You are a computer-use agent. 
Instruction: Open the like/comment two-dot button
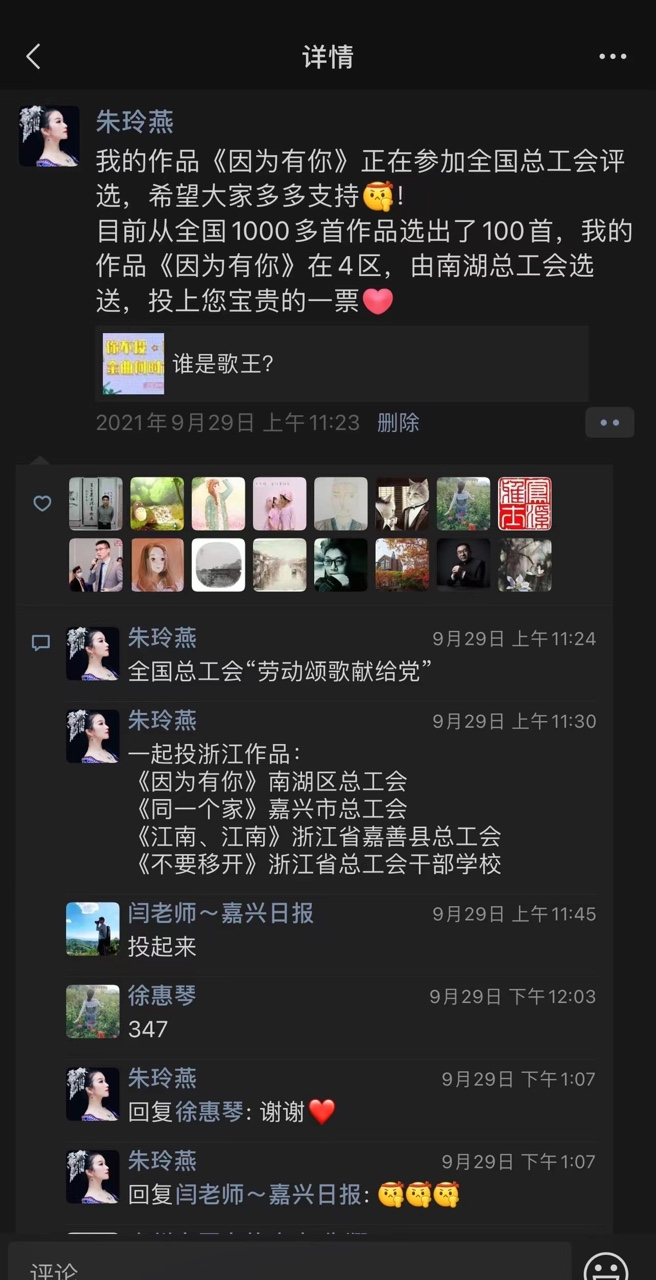pos(609,423)
